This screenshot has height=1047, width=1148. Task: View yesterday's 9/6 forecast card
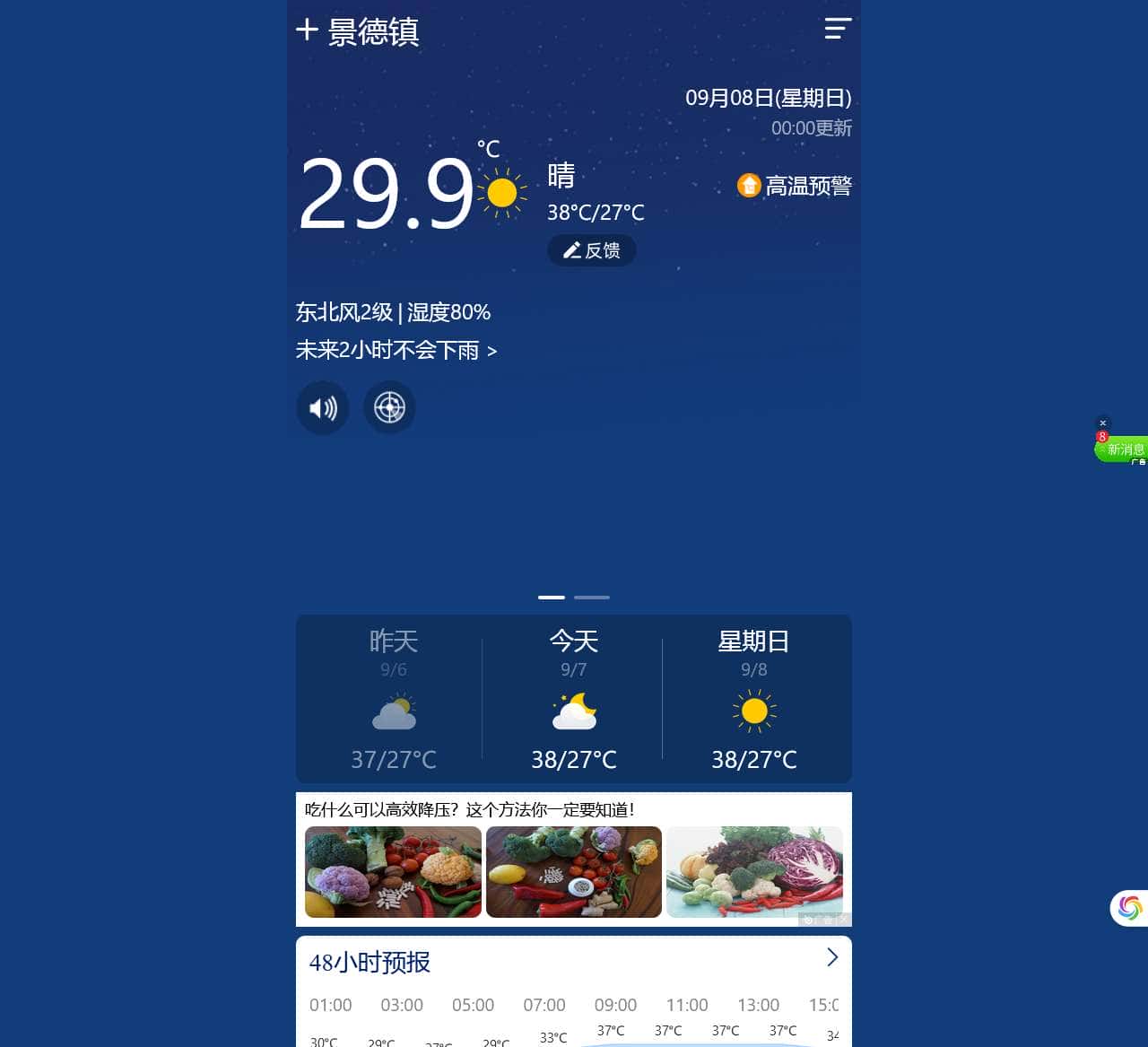pyautogui.click(x=393, y=699)
